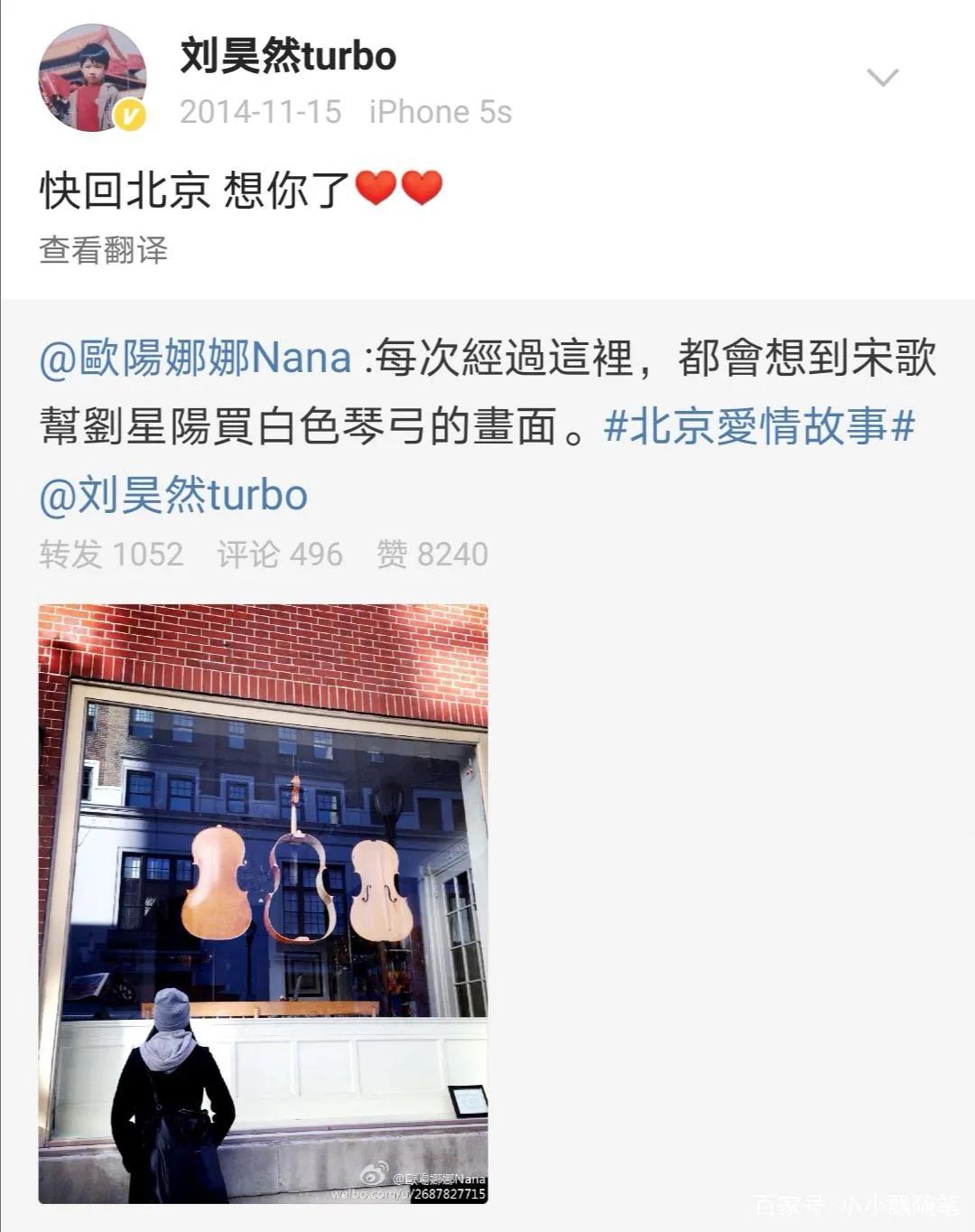Tap the username 刘昊然turbo at the top
The width and height of the screenshot is (975, 1232).
pos(288,56)
